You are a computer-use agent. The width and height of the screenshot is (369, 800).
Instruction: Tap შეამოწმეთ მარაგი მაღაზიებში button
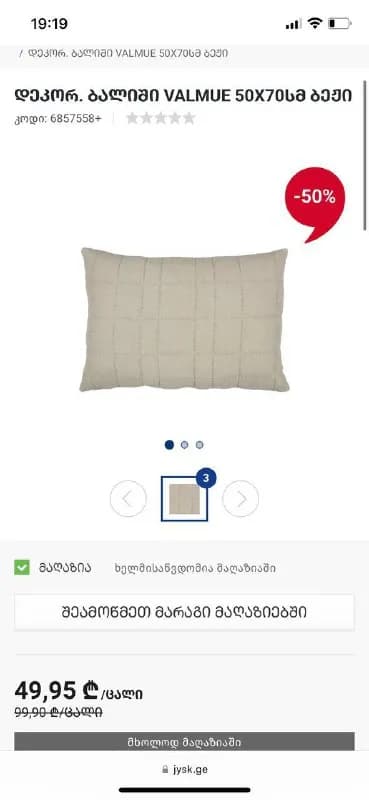[x=184, y=612]
